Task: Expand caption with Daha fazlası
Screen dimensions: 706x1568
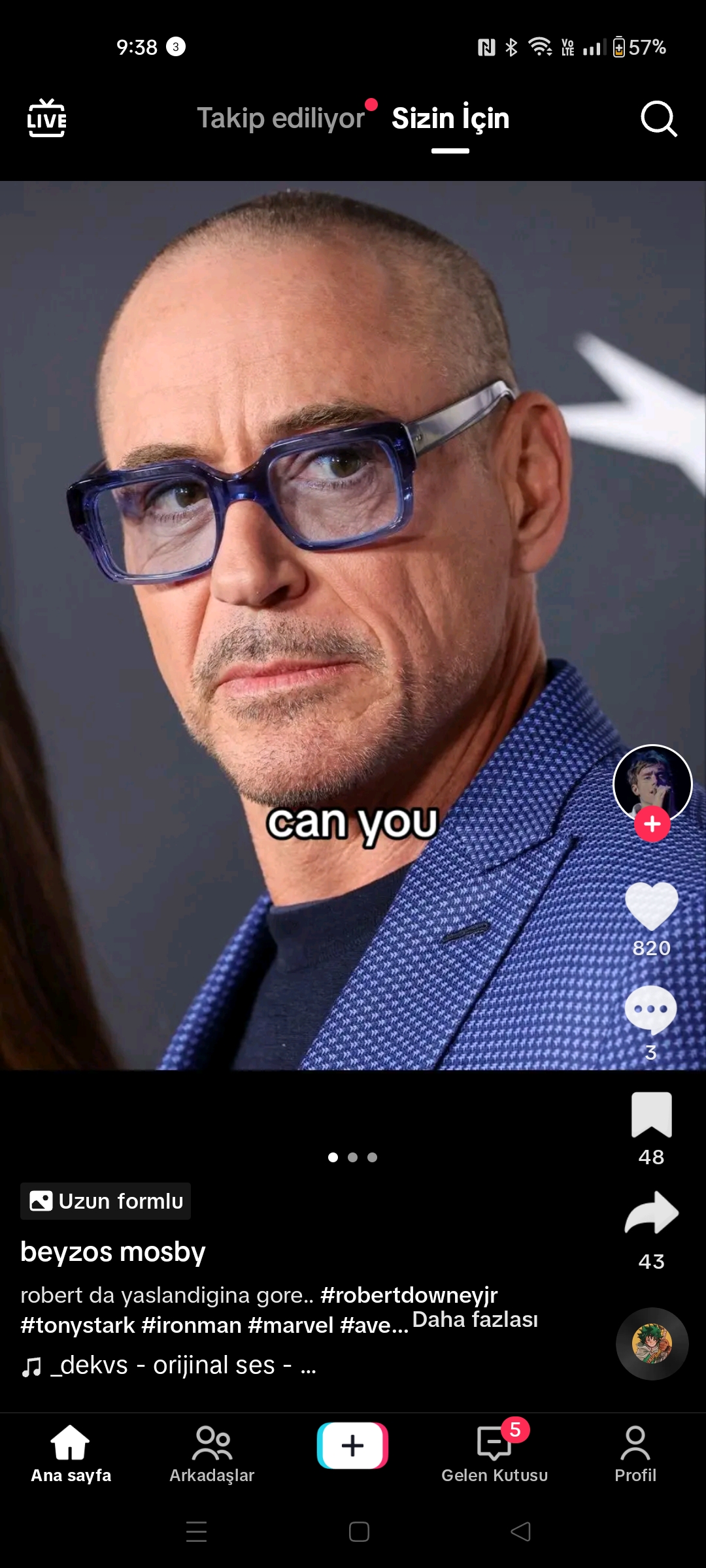Action: [x=475, y=1320]
